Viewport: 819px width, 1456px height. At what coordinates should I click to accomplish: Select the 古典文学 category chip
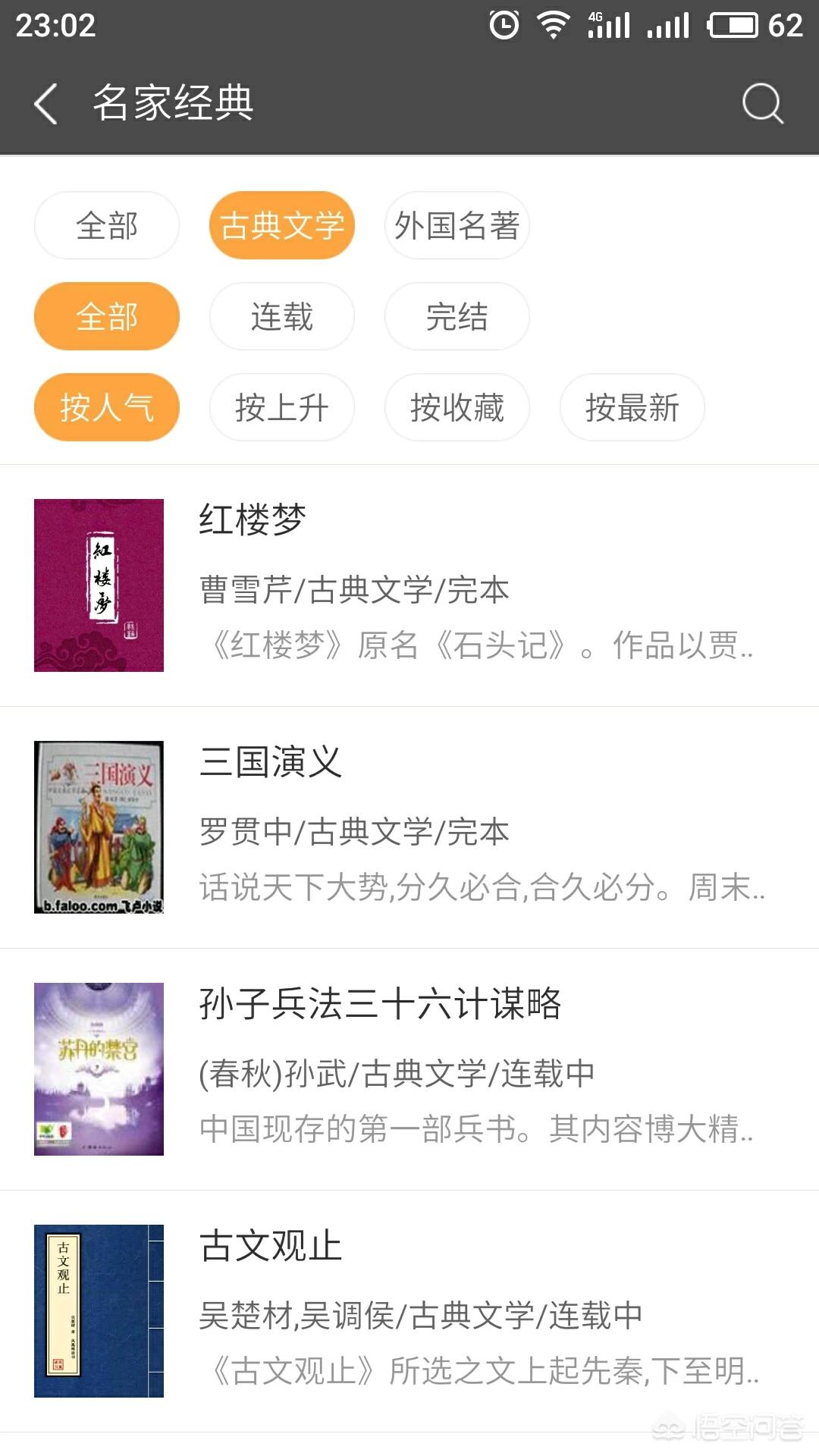coord(282,225)
